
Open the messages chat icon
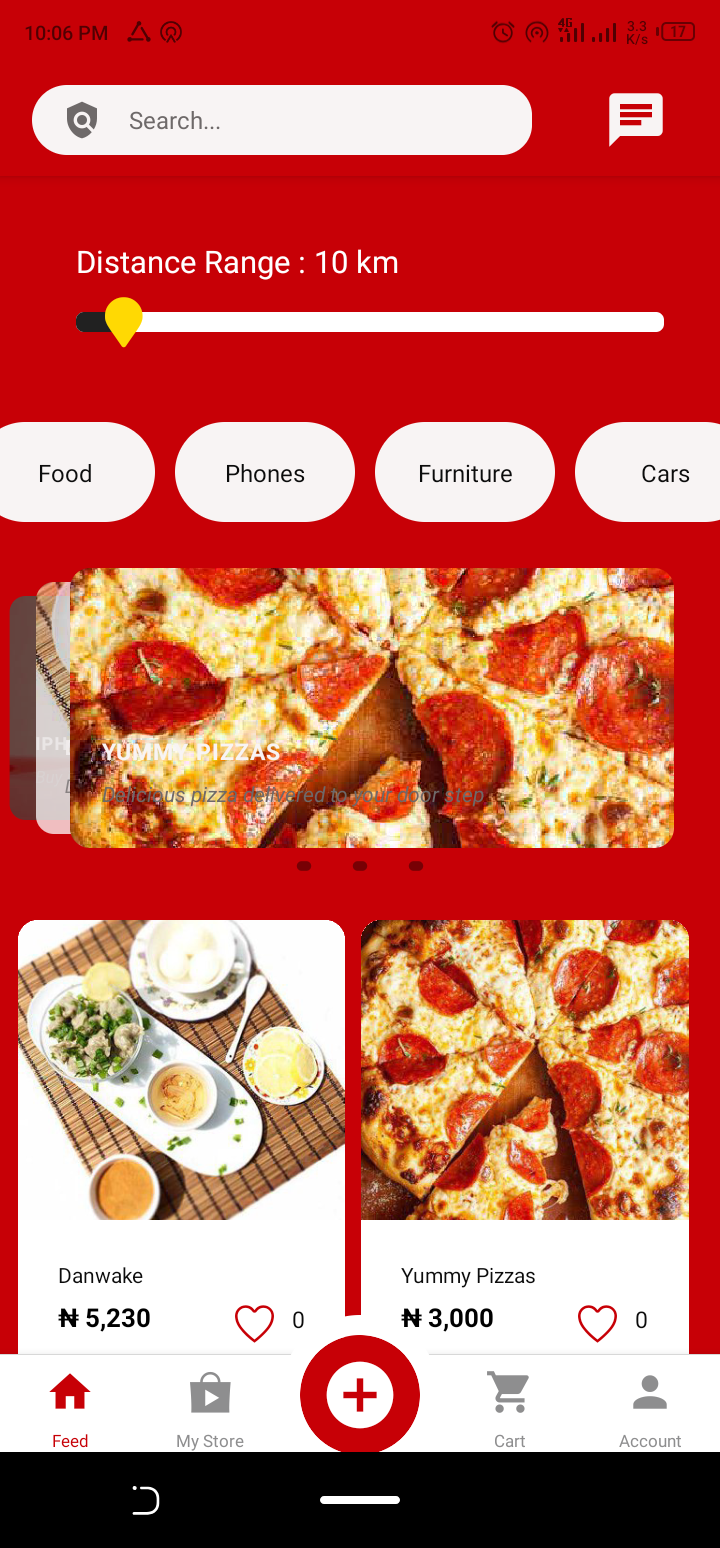[x=636, y=119]
